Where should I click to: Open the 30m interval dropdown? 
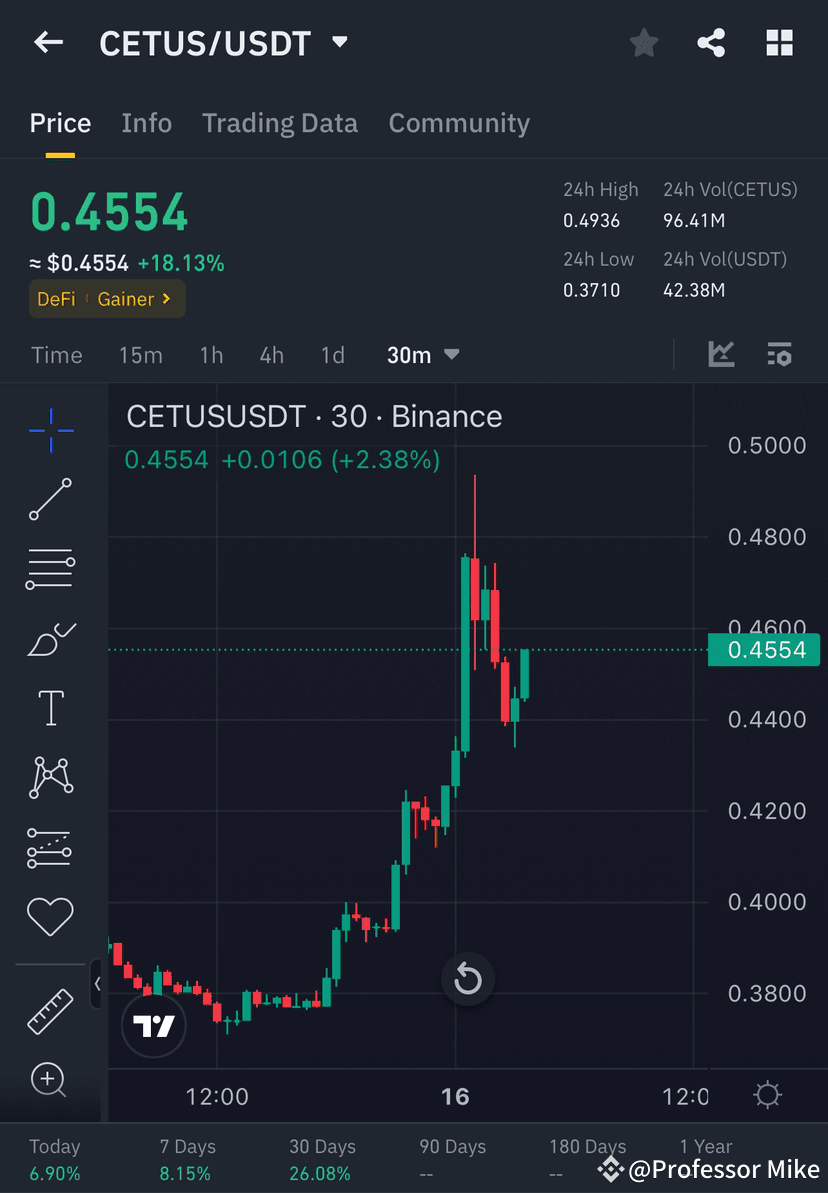click(x=422, y=354)
